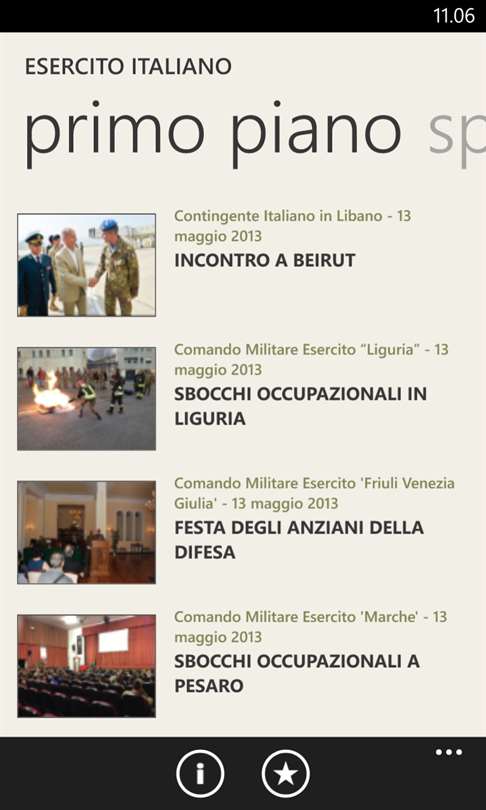Screen dimensions: 486x810
Task: Tap the star favorites button
Action: pyautogui.click(x=286, y=773)
